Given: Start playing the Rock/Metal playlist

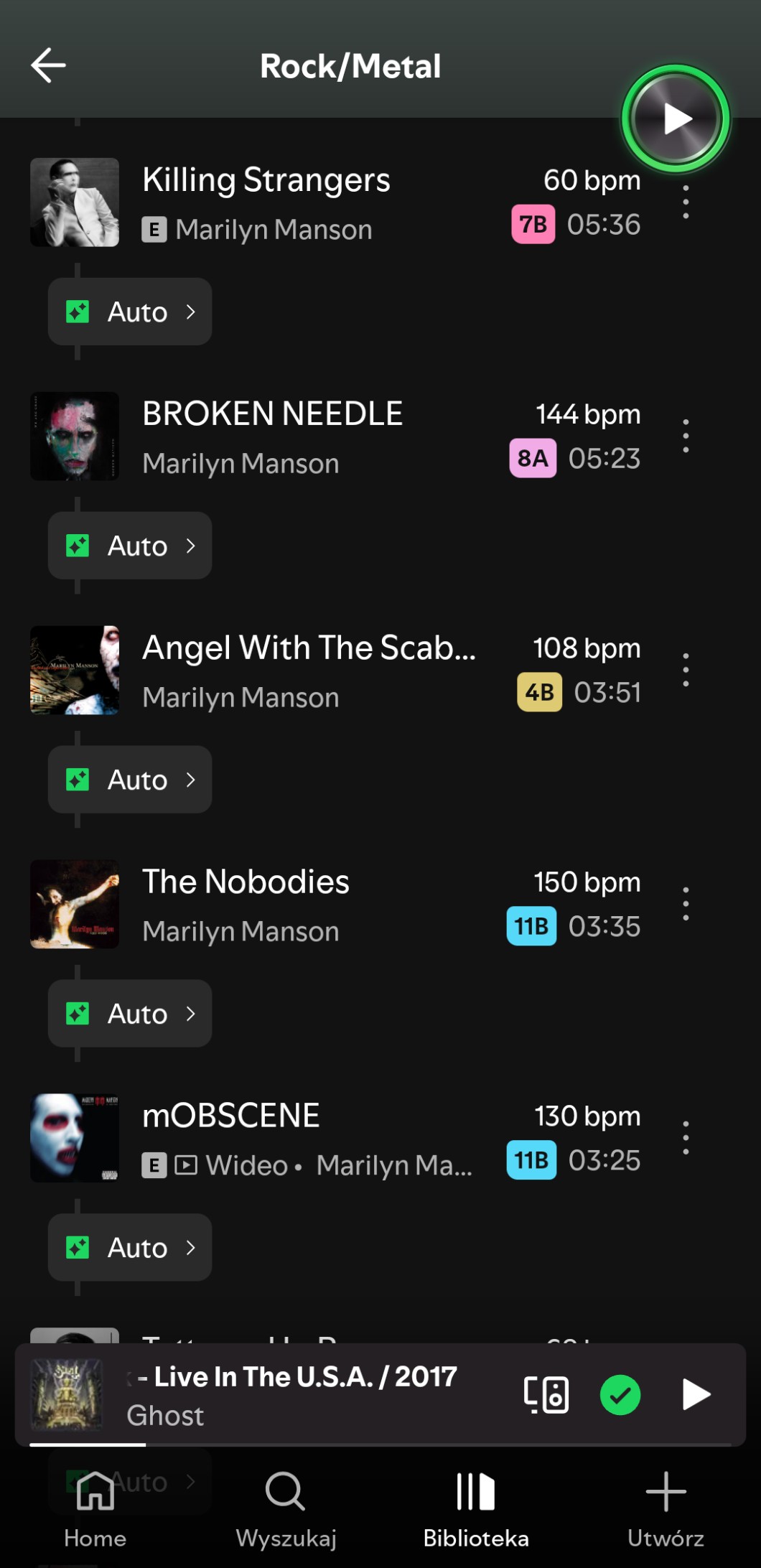Looking at the screenshot, I should pyautogui.click(x=676, y=119).
